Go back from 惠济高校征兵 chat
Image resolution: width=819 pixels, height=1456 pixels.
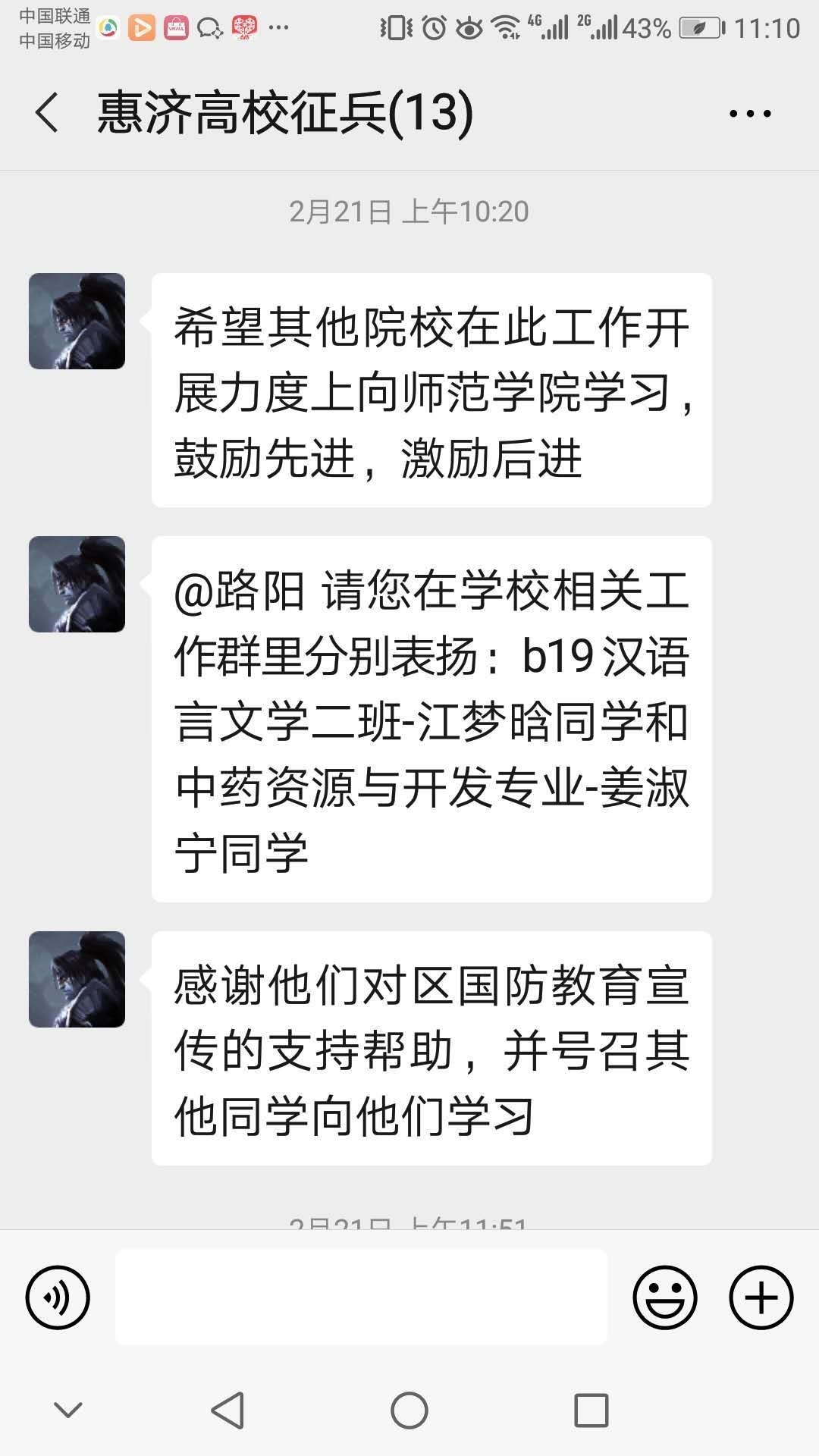47,113
